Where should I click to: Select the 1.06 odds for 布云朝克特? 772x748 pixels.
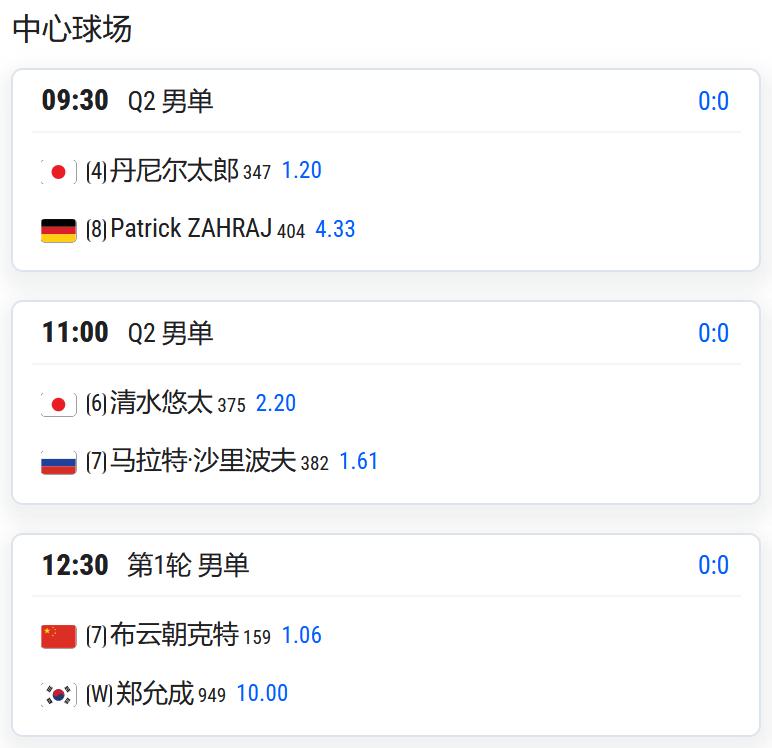(301, 635)
